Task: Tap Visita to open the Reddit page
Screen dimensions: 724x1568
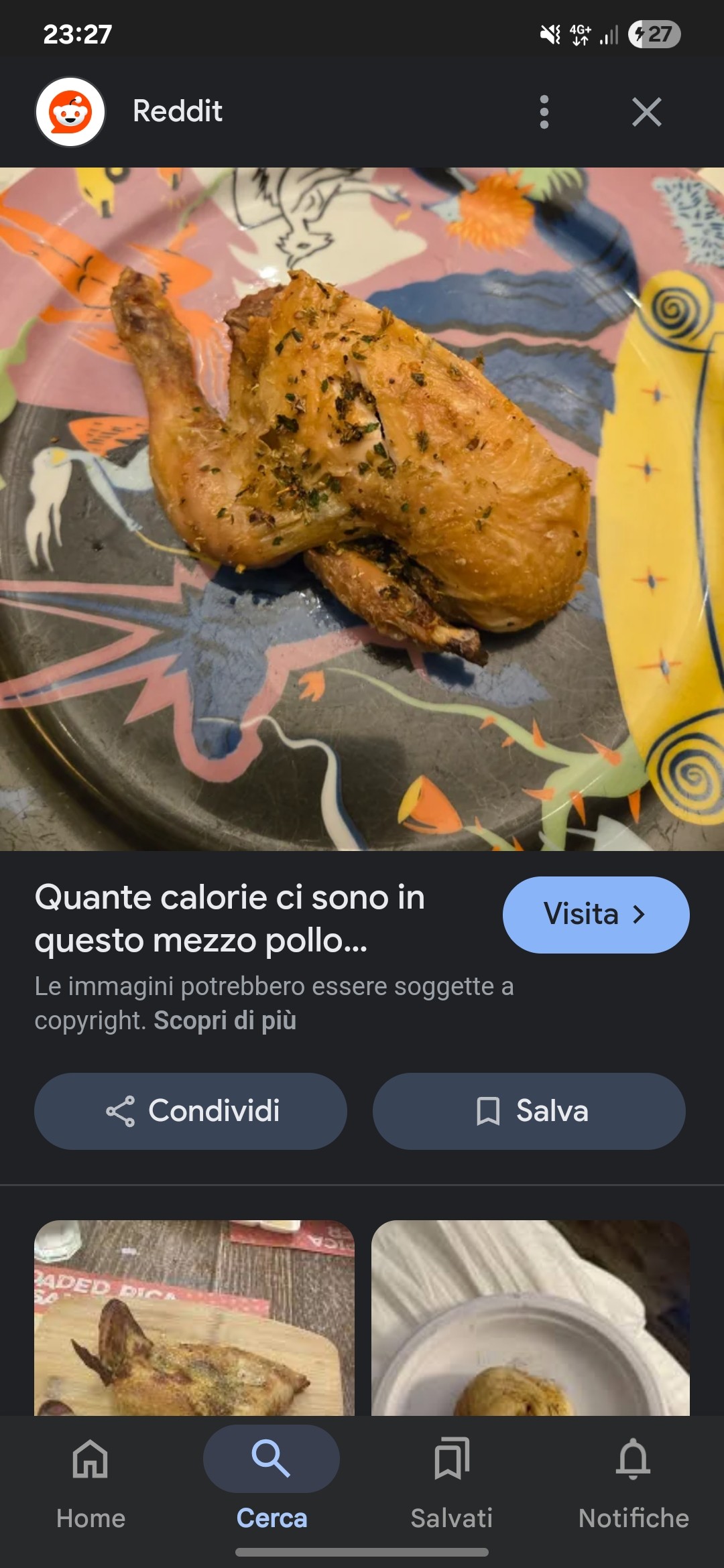Action: 595,913
